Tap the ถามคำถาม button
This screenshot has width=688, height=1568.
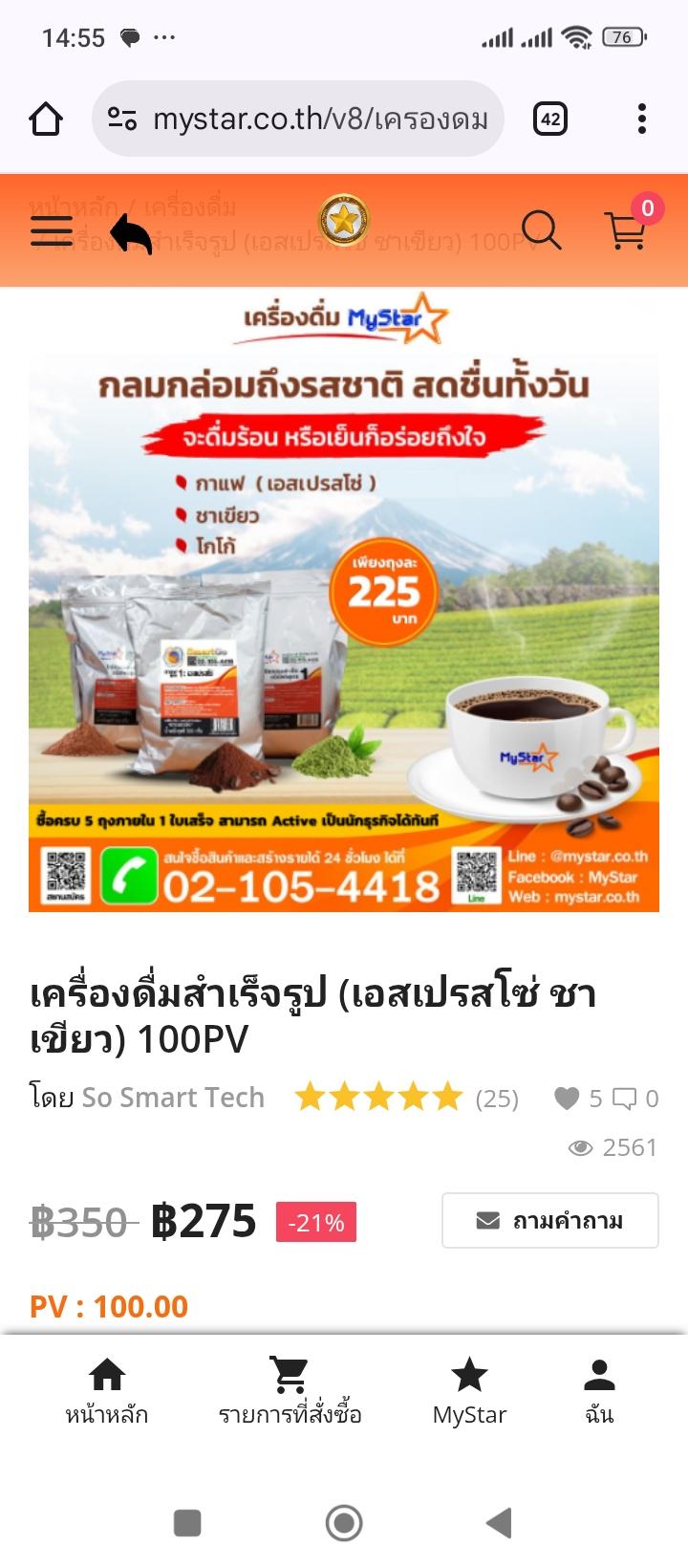click(x=550, y=1220)
